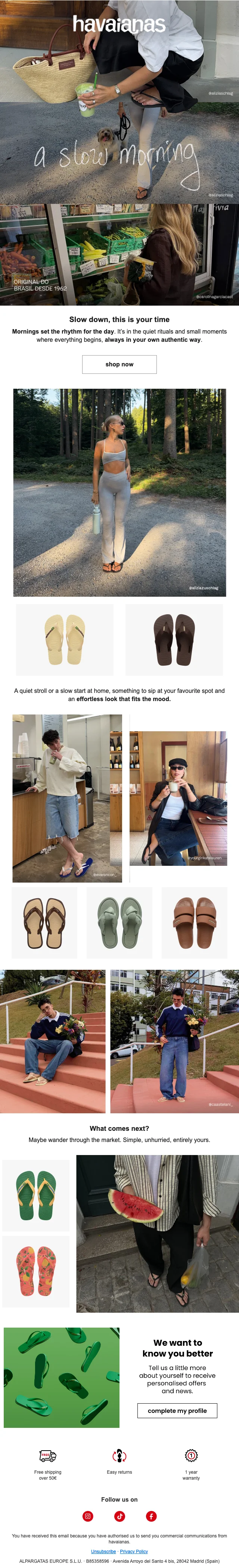
Task: Tap the shop now button
Action: pyautogui.click(x=119, y=364)
